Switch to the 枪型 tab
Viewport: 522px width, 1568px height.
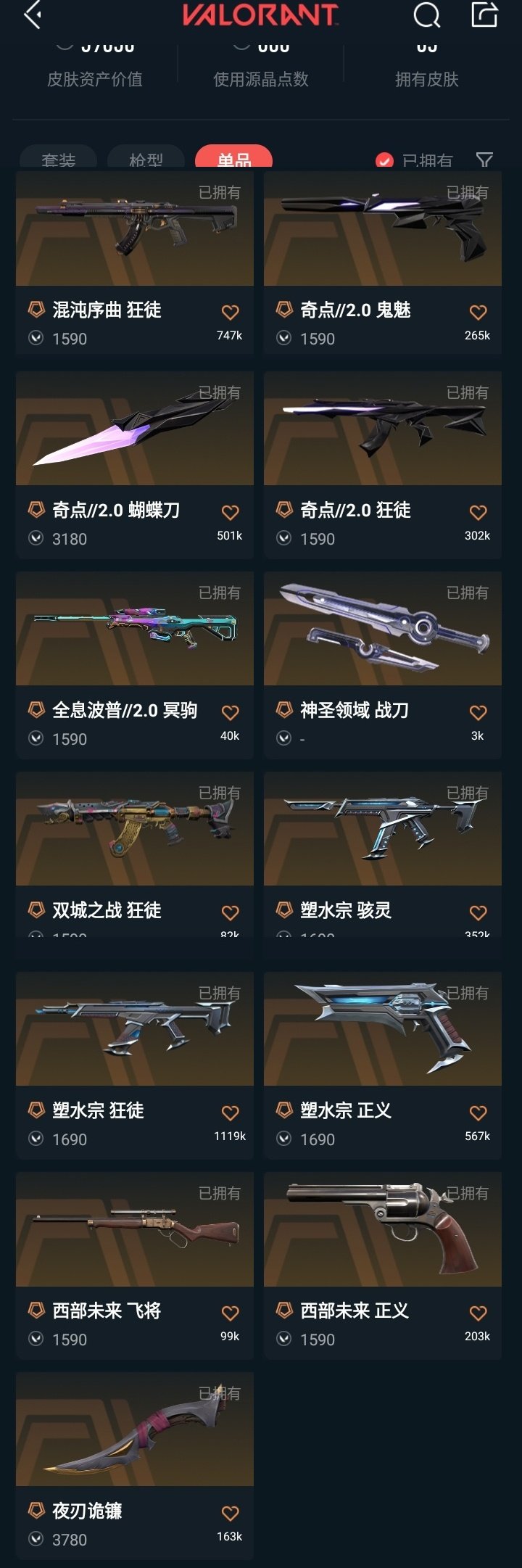click(x=146, y=160)
